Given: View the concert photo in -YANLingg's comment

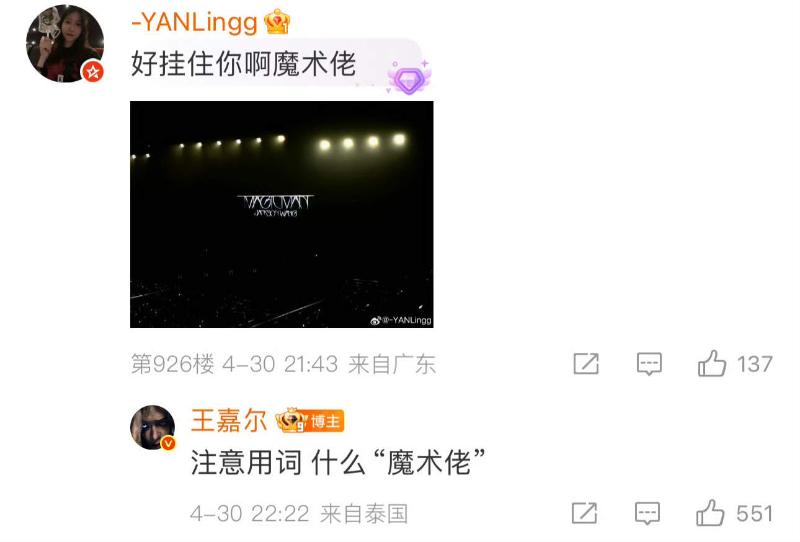Looking at the screenshot, I should [281, 214].
